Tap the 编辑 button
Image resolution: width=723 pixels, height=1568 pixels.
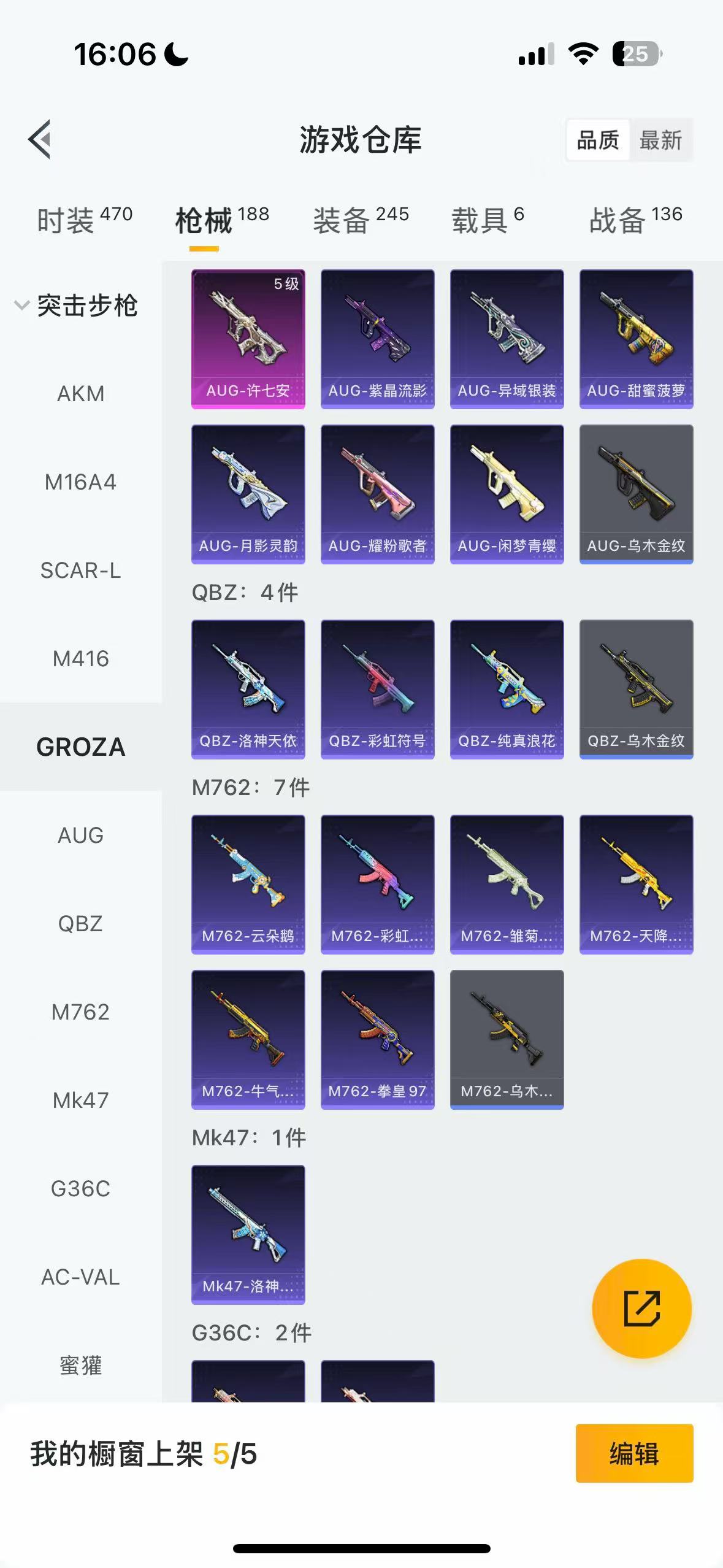[x=635, y=1453]
